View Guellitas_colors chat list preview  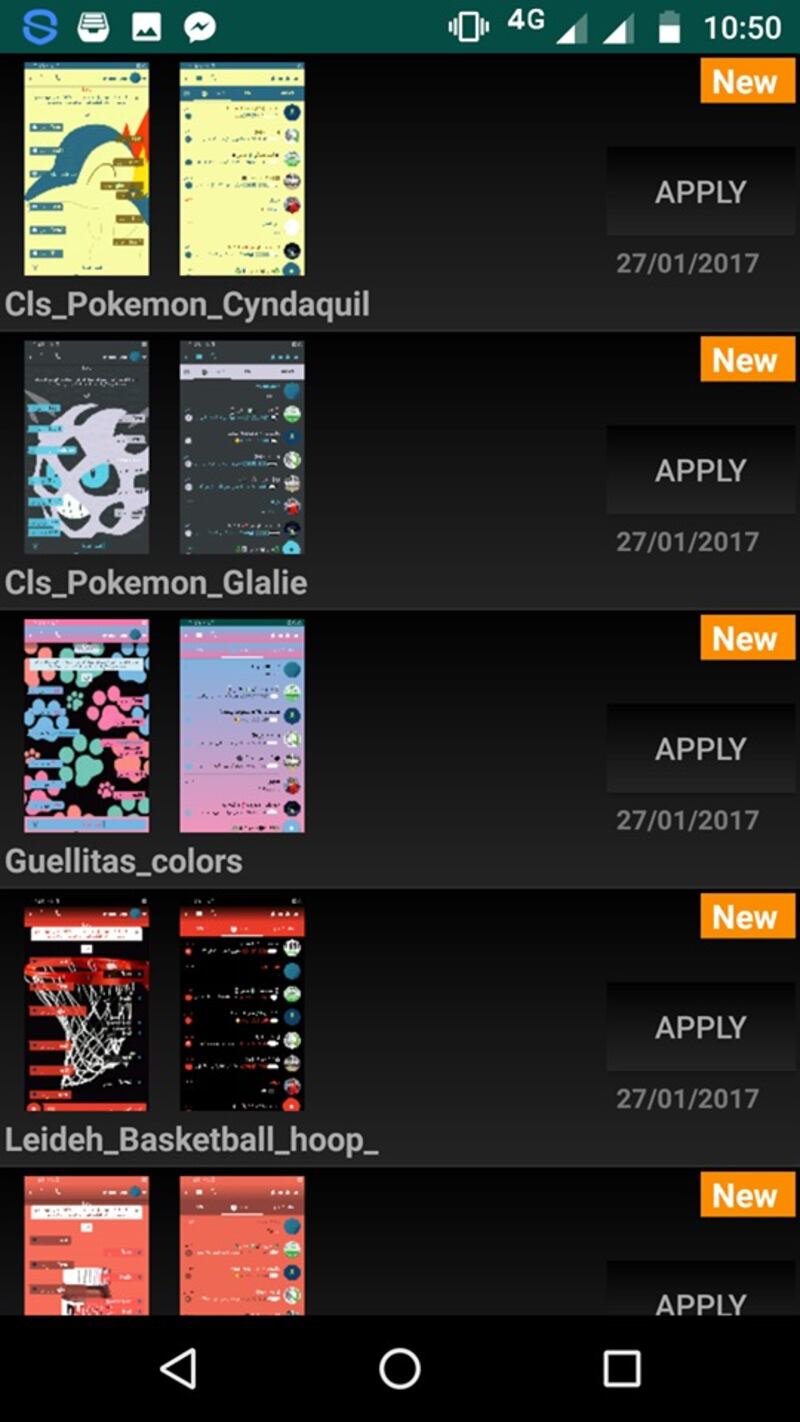(x=242, y=726)
